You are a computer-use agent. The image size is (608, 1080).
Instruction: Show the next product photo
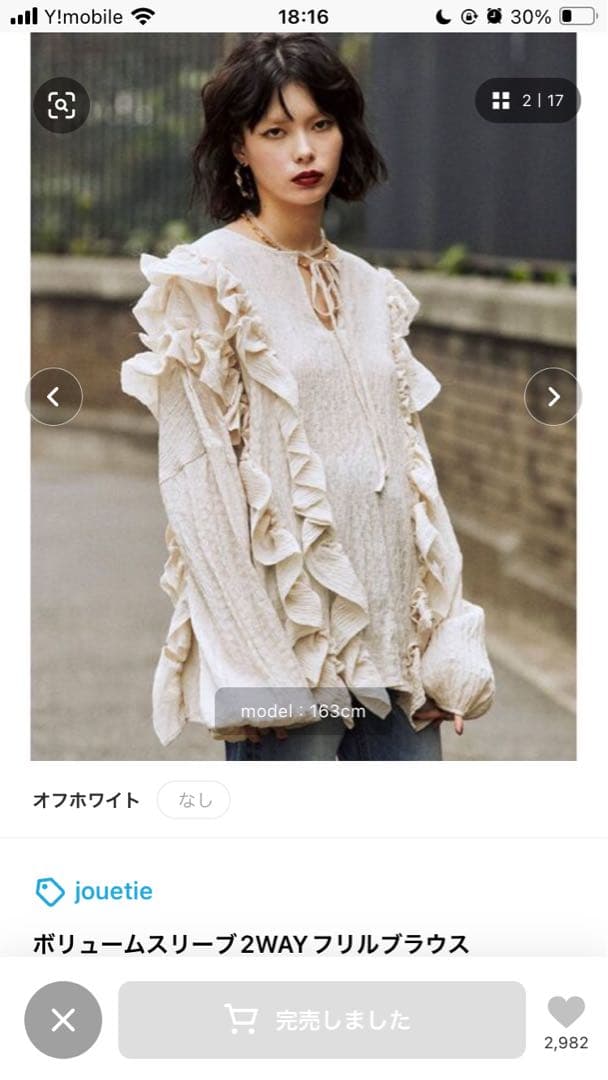[553, 397]
